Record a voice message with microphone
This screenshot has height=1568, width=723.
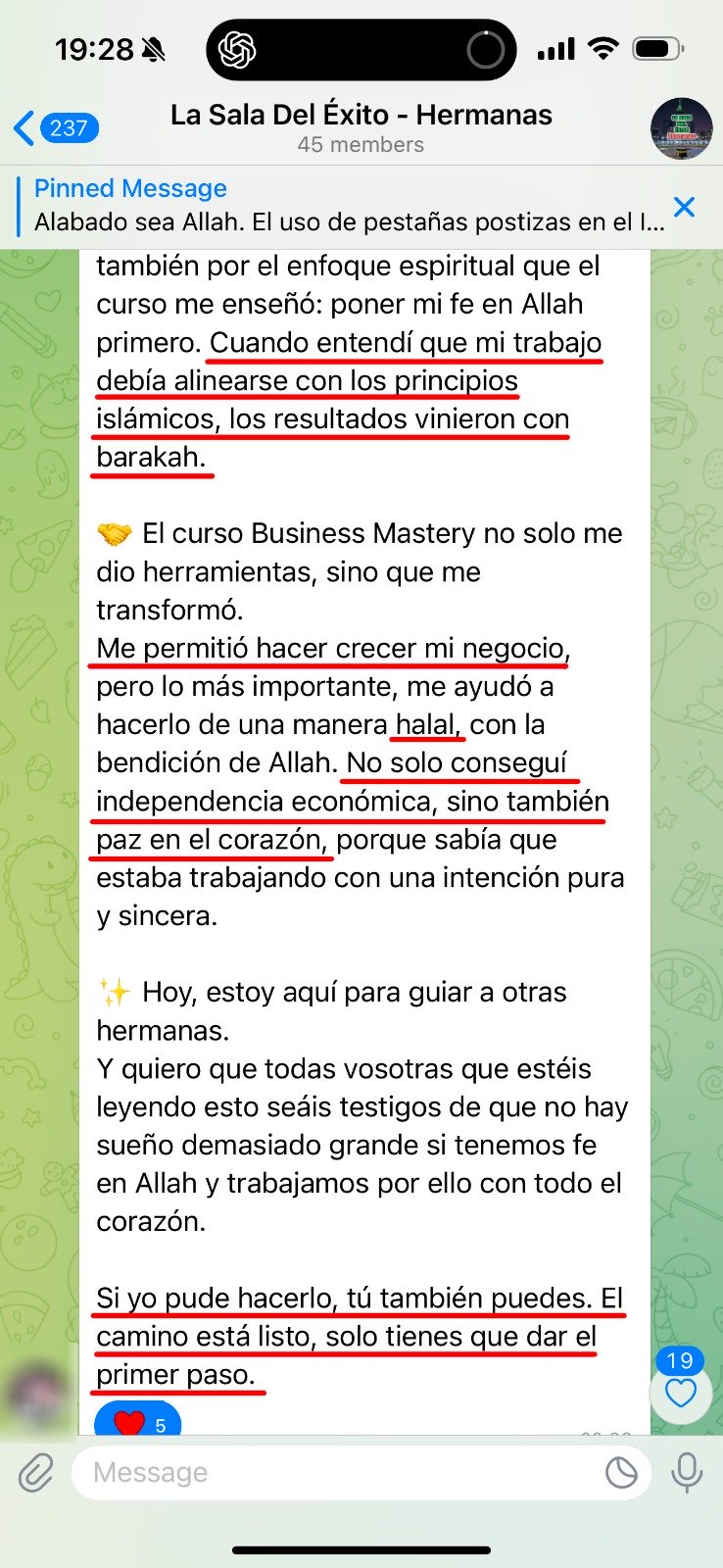[x=687, y=1473]
